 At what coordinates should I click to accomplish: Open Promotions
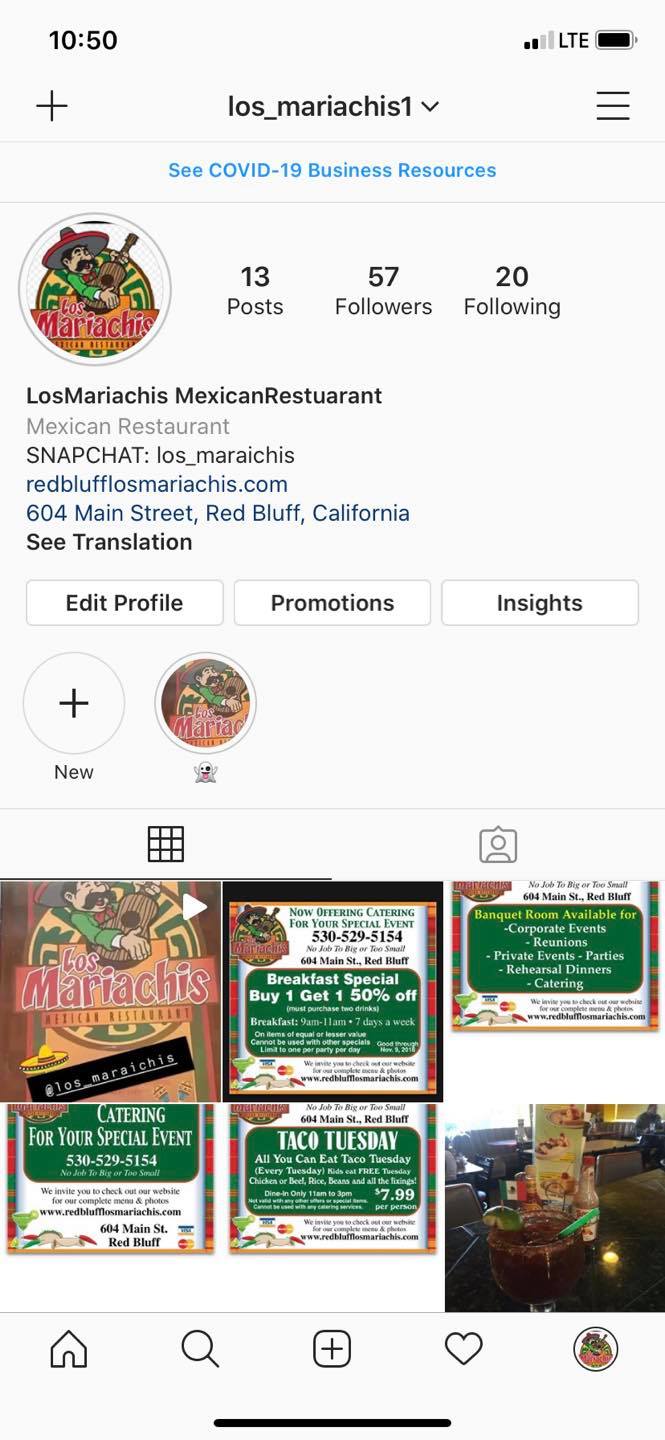click(332, 603)
